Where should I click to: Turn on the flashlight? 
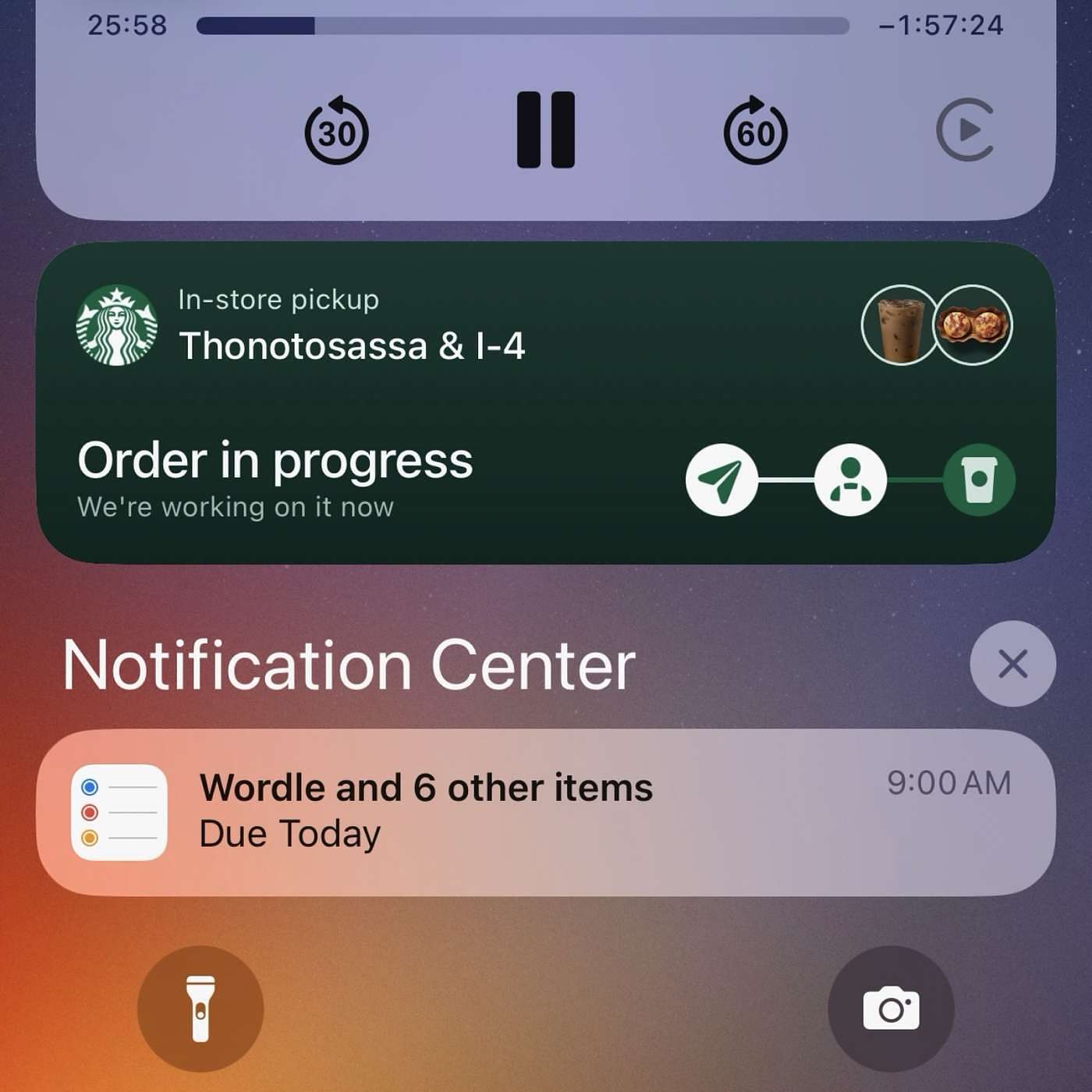coord(200,1009)
